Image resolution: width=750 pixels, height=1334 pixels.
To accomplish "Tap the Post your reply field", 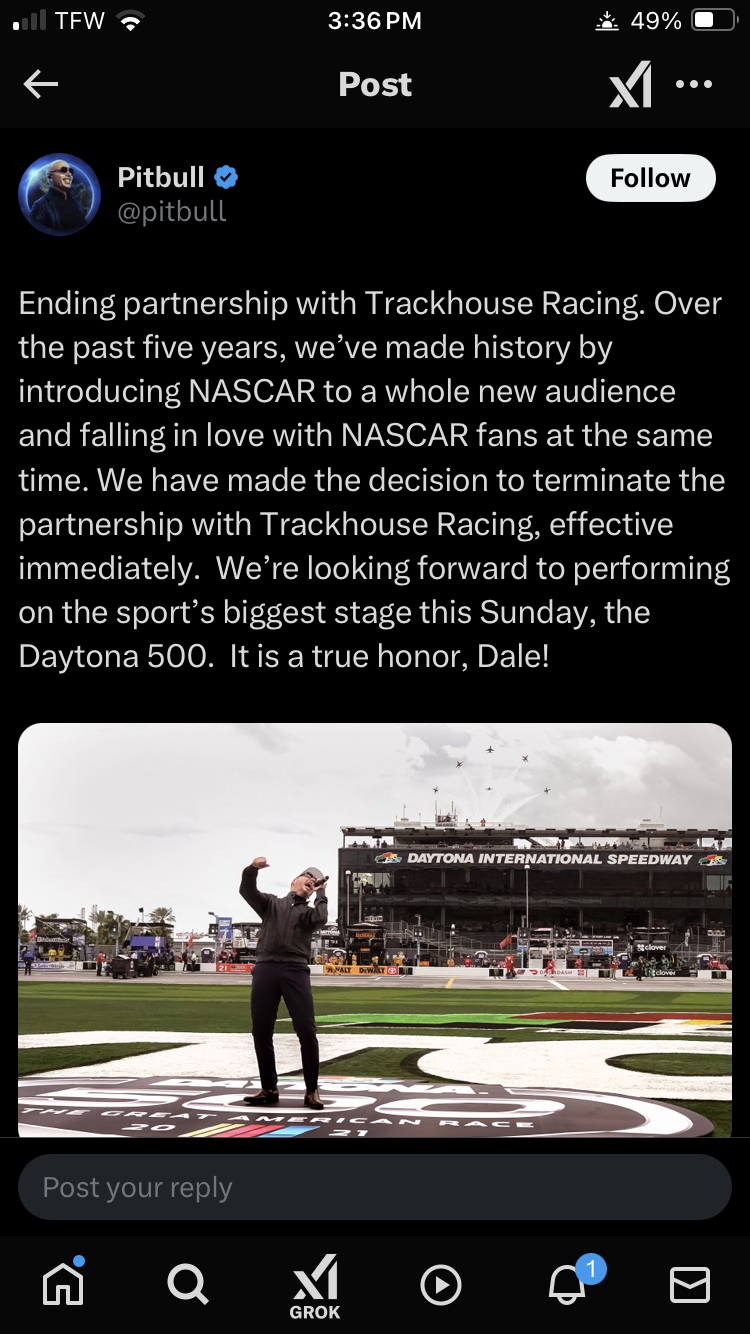I will (x=375, y=1187).
